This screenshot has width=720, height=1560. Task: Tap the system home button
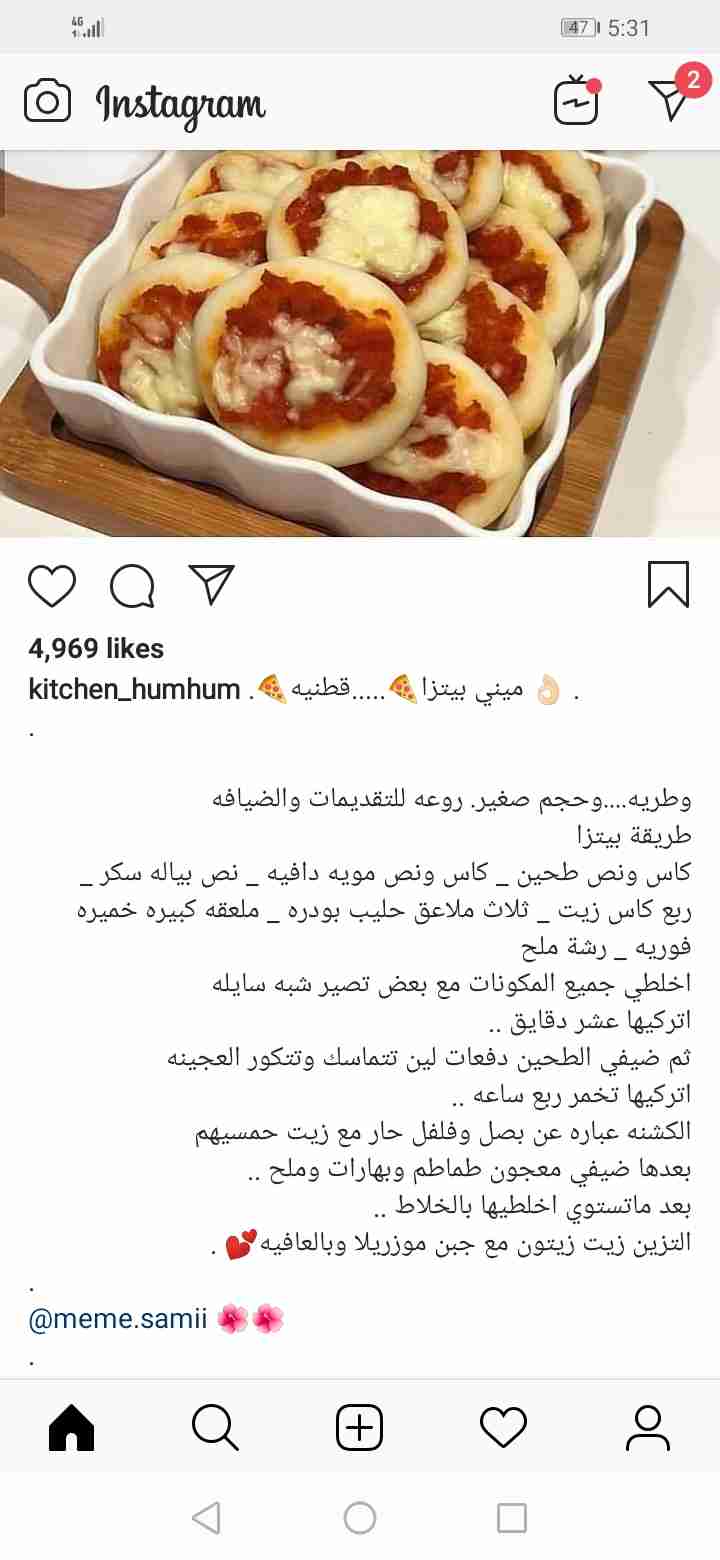(360, 1518)
